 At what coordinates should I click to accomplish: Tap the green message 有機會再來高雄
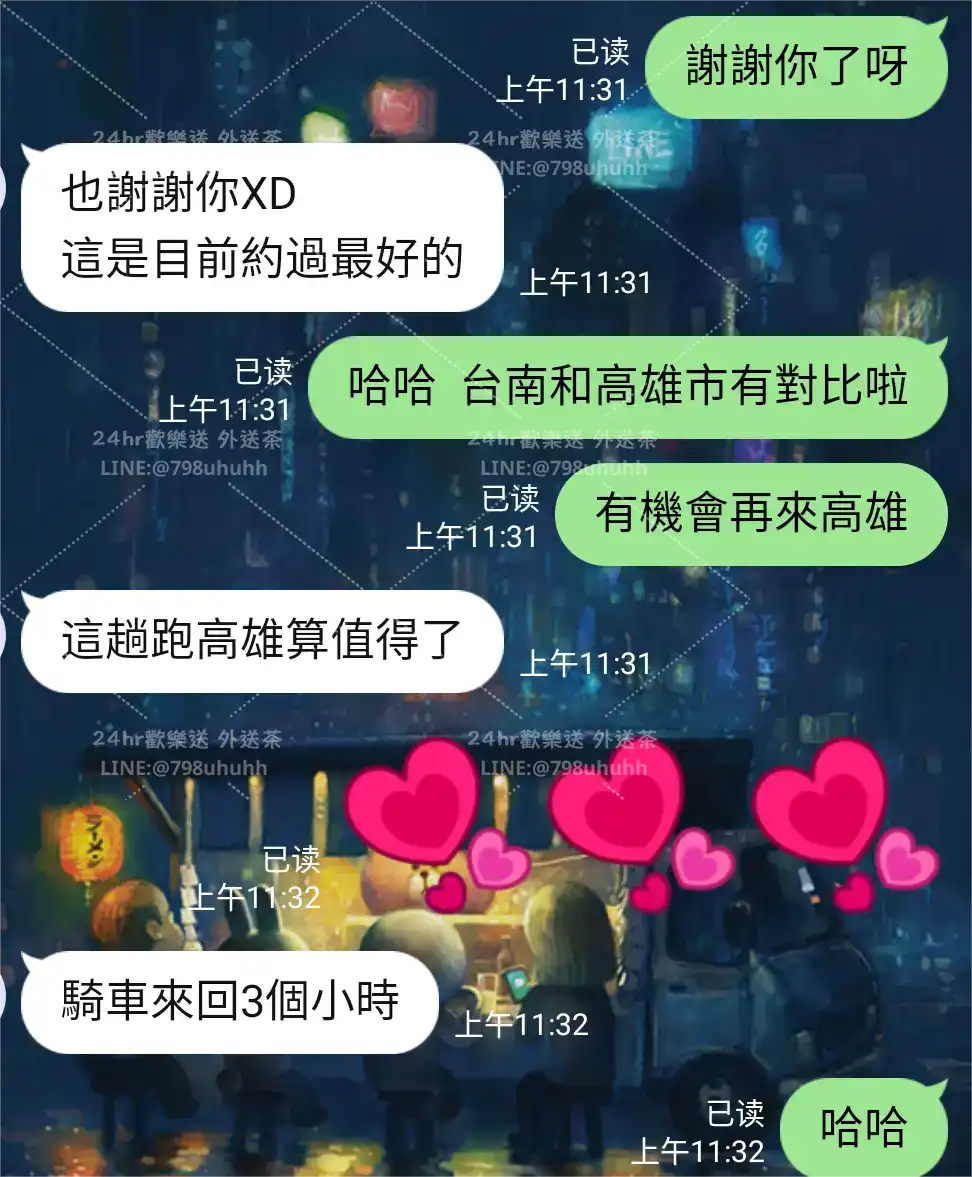click(750, 513)
